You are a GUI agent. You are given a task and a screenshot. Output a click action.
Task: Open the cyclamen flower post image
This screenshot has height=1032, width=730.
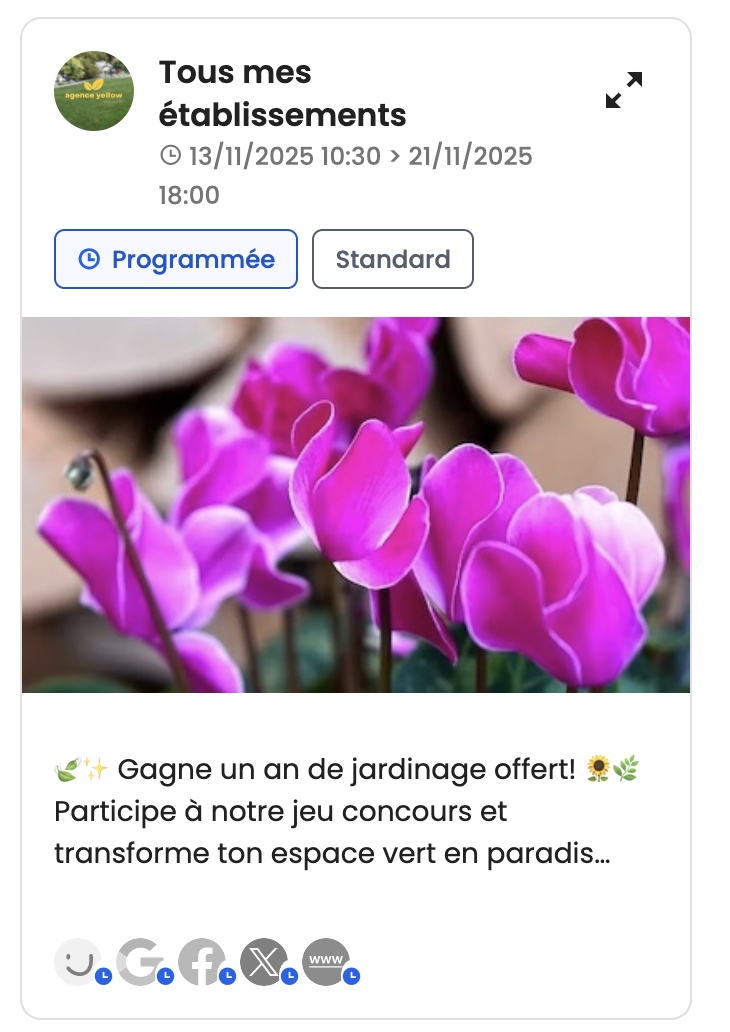tap(356, 505)
